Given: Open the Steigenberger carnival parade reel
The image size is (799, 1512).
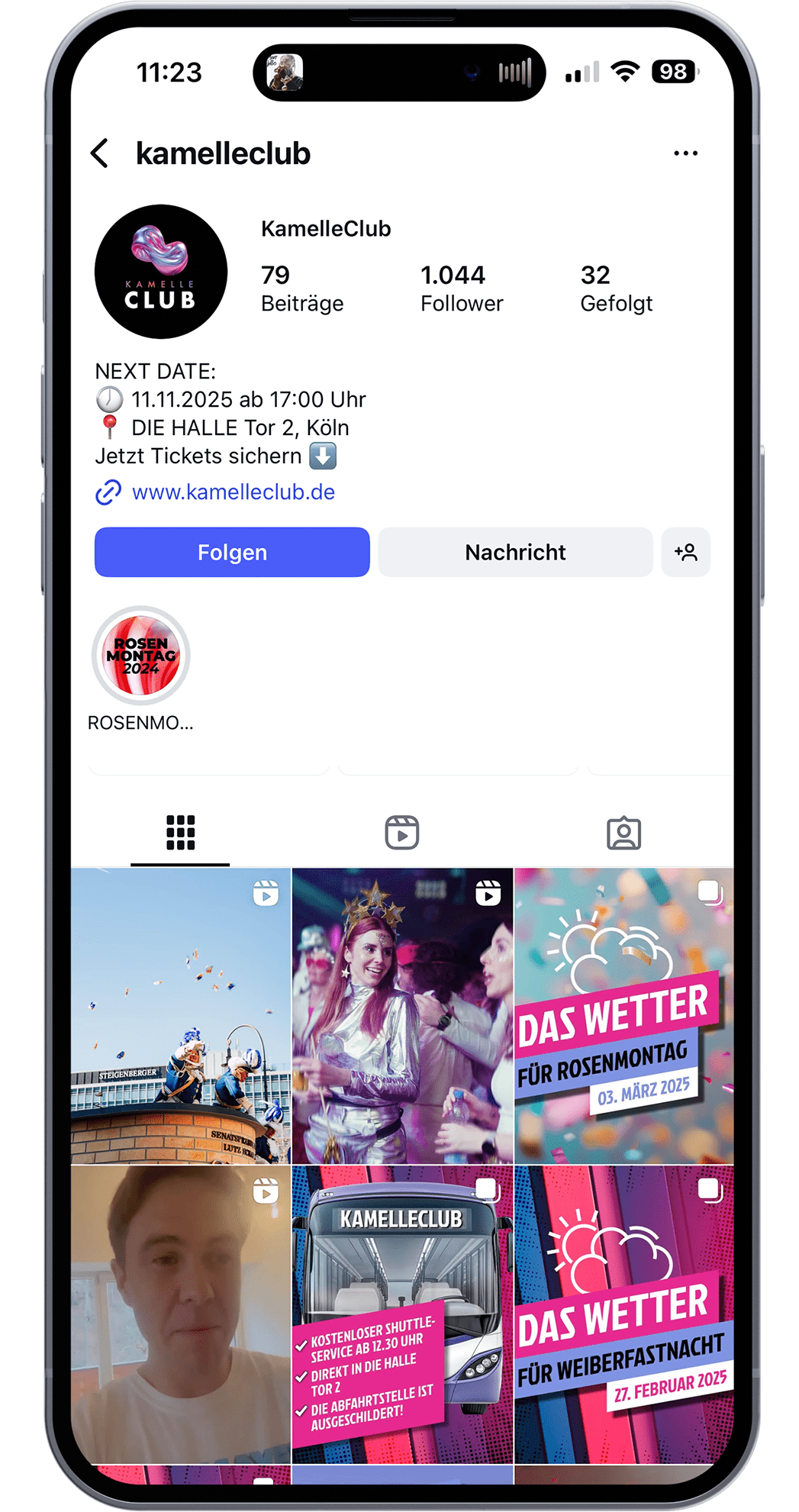Looking at the screenshot, I should 181,1015.
